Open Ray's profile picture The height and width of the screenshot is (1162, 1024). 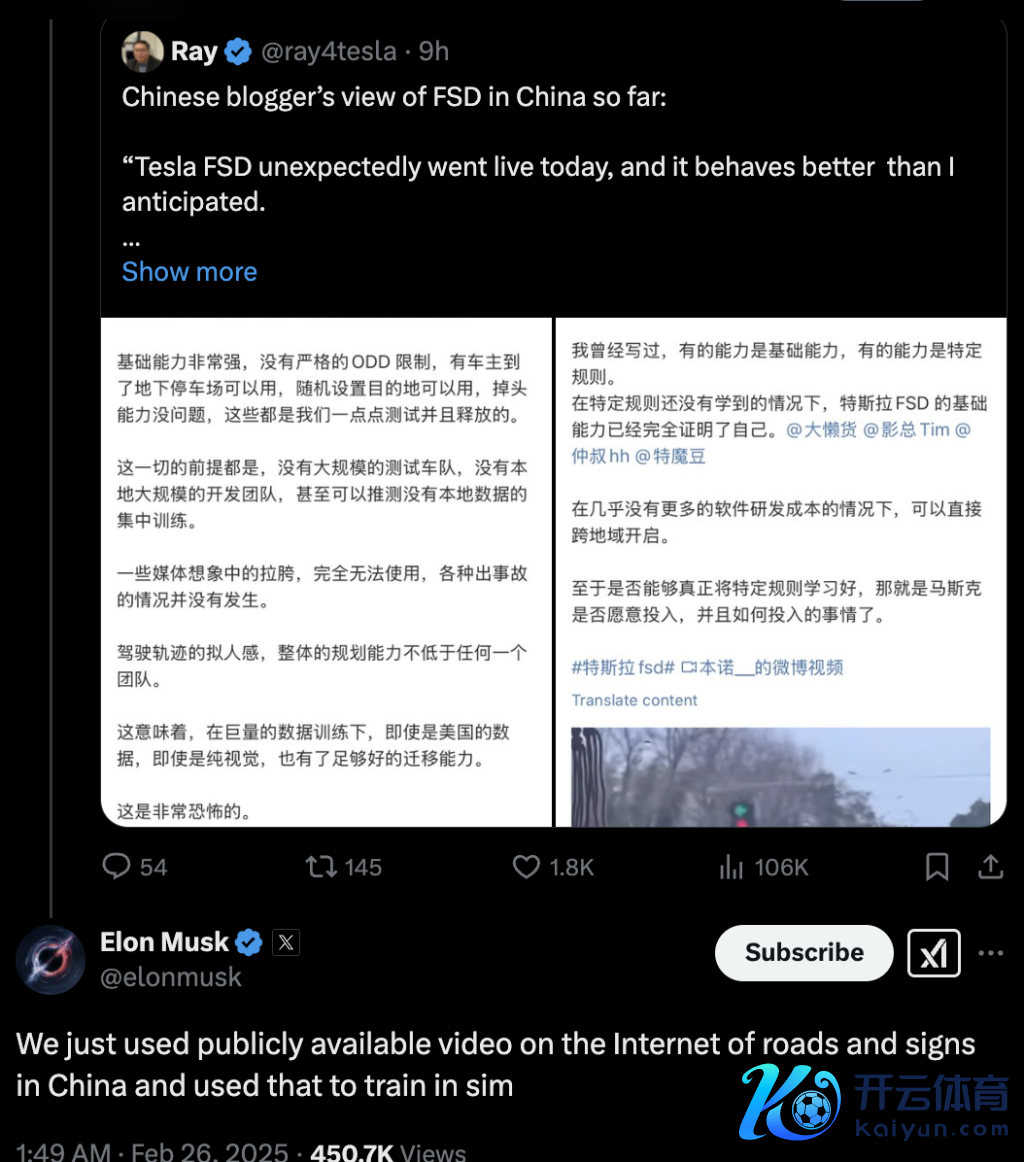[x=142, y=52]
